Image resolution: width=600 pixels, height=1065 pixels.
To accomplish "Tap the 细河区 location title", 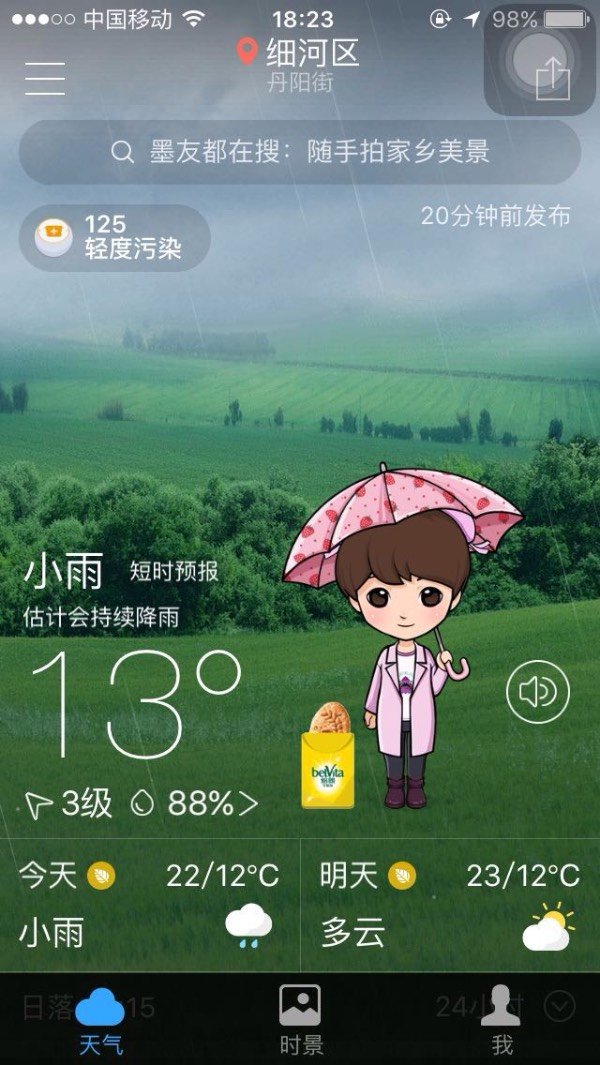I will tap(300, 52).
